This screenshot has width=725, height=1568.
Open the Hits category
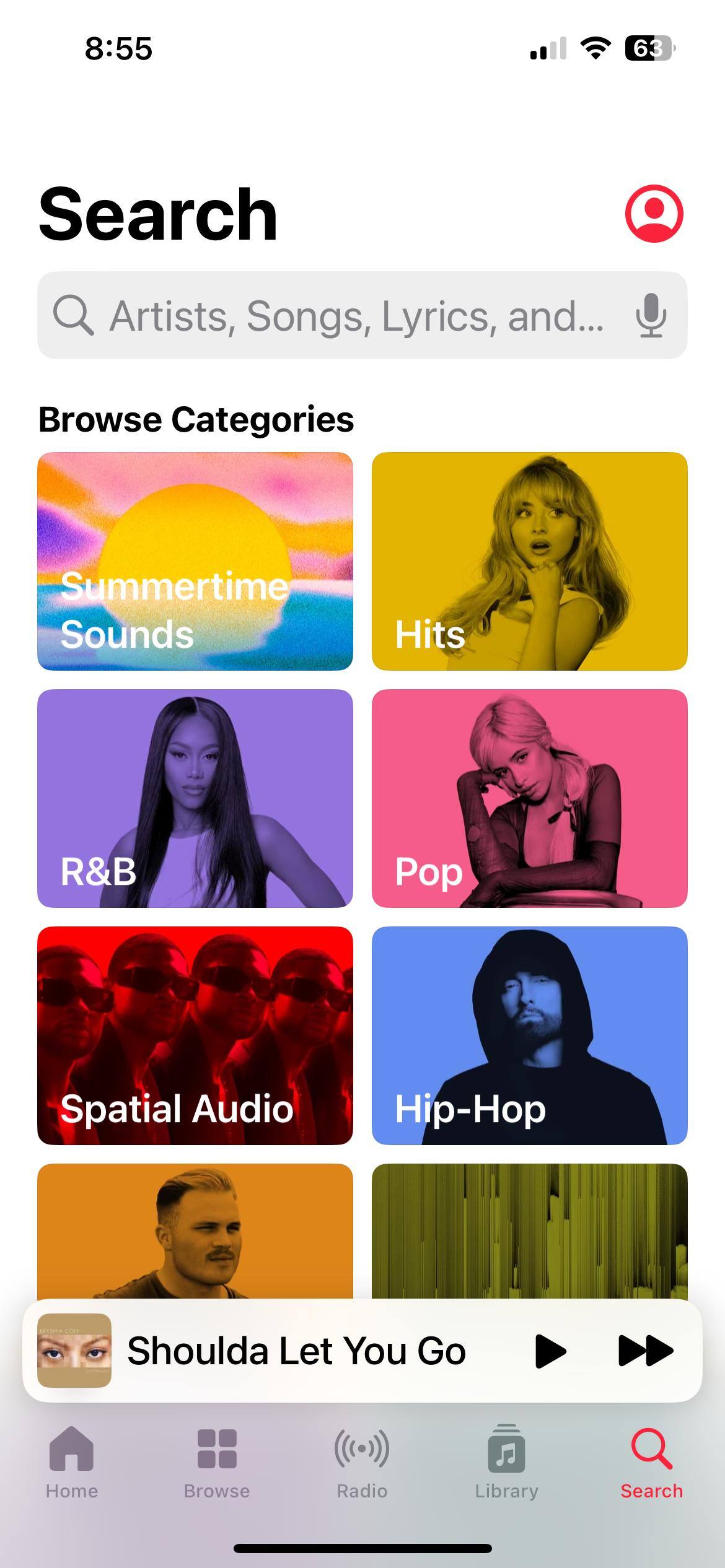(x=529, y=561)
